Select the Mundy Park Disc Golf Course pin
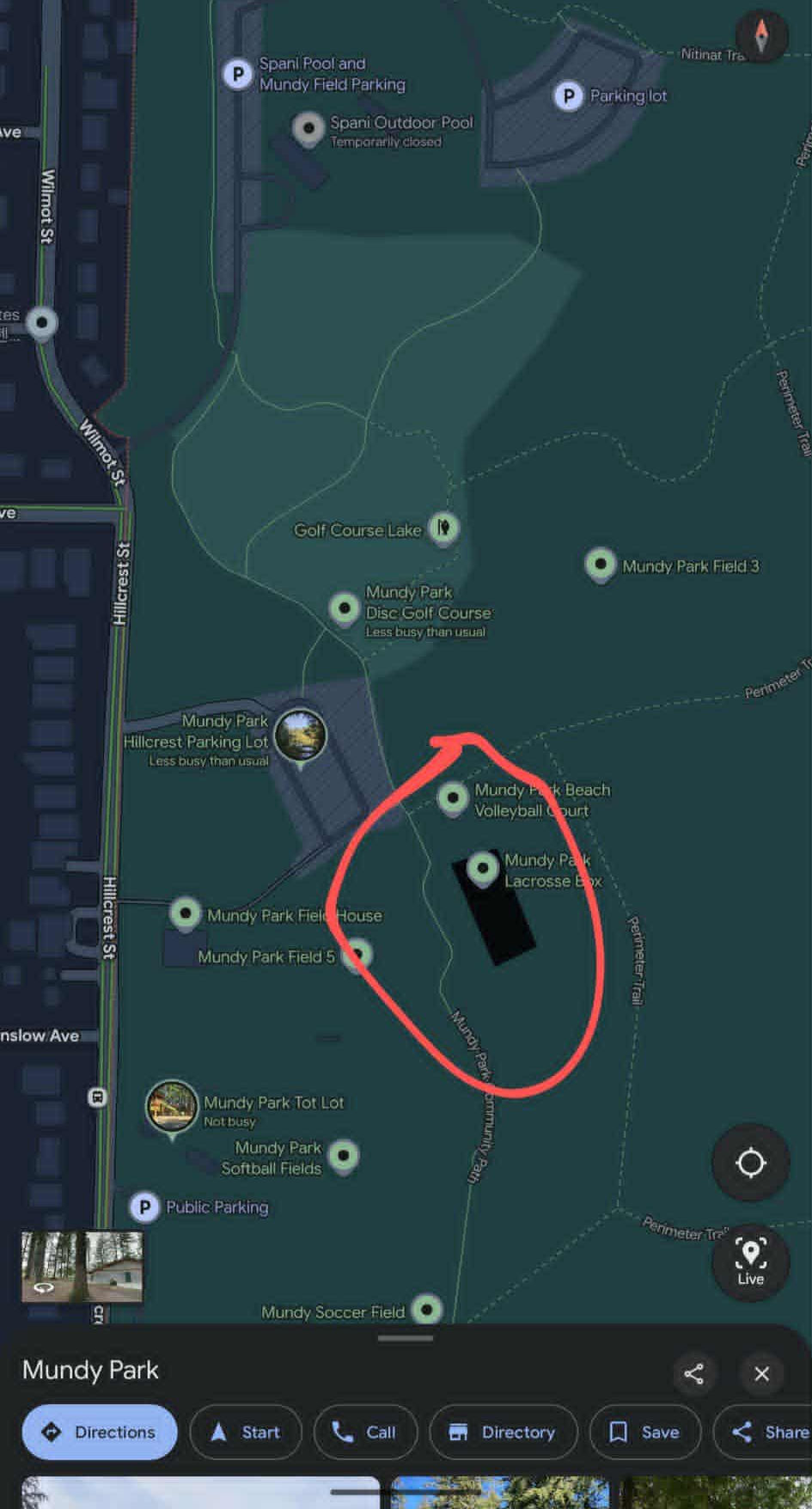Image resolution: width=812 pixels, height=1509 pixels. [x=345, y=608]
